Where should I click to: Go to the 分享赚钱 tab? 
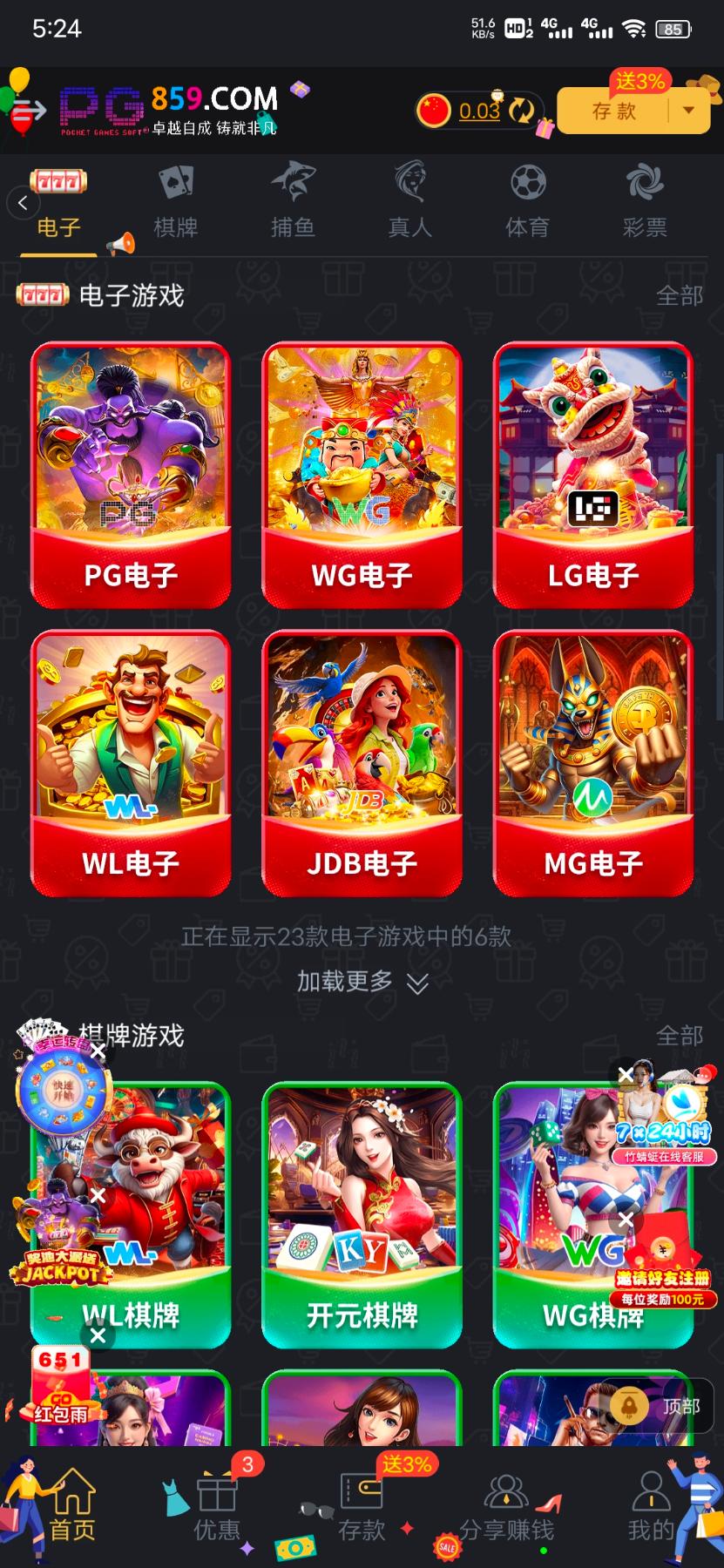pos(506,1507)
